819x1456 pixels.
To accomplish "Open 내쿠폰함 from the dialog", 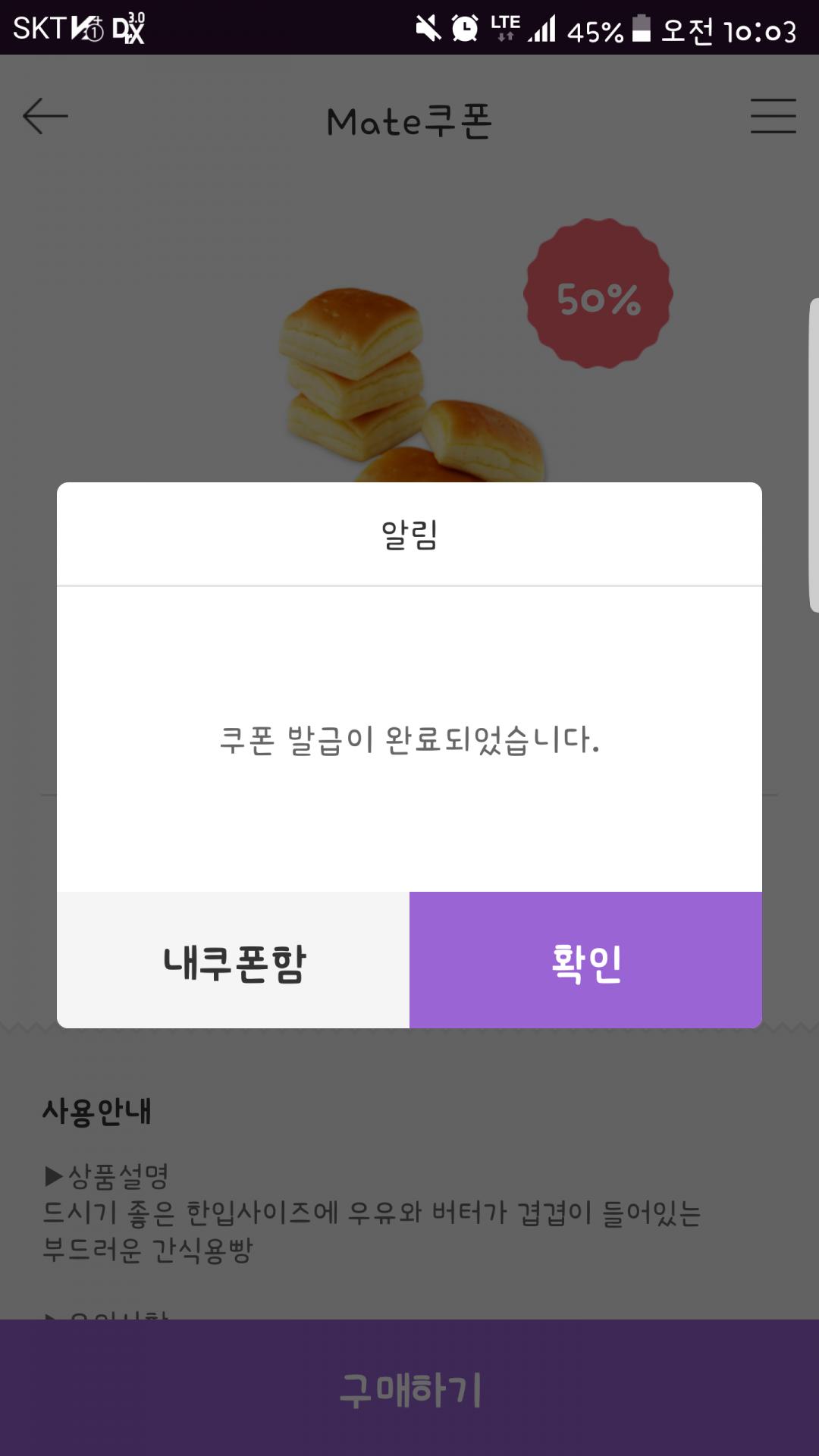I will [x=234, y=960].
